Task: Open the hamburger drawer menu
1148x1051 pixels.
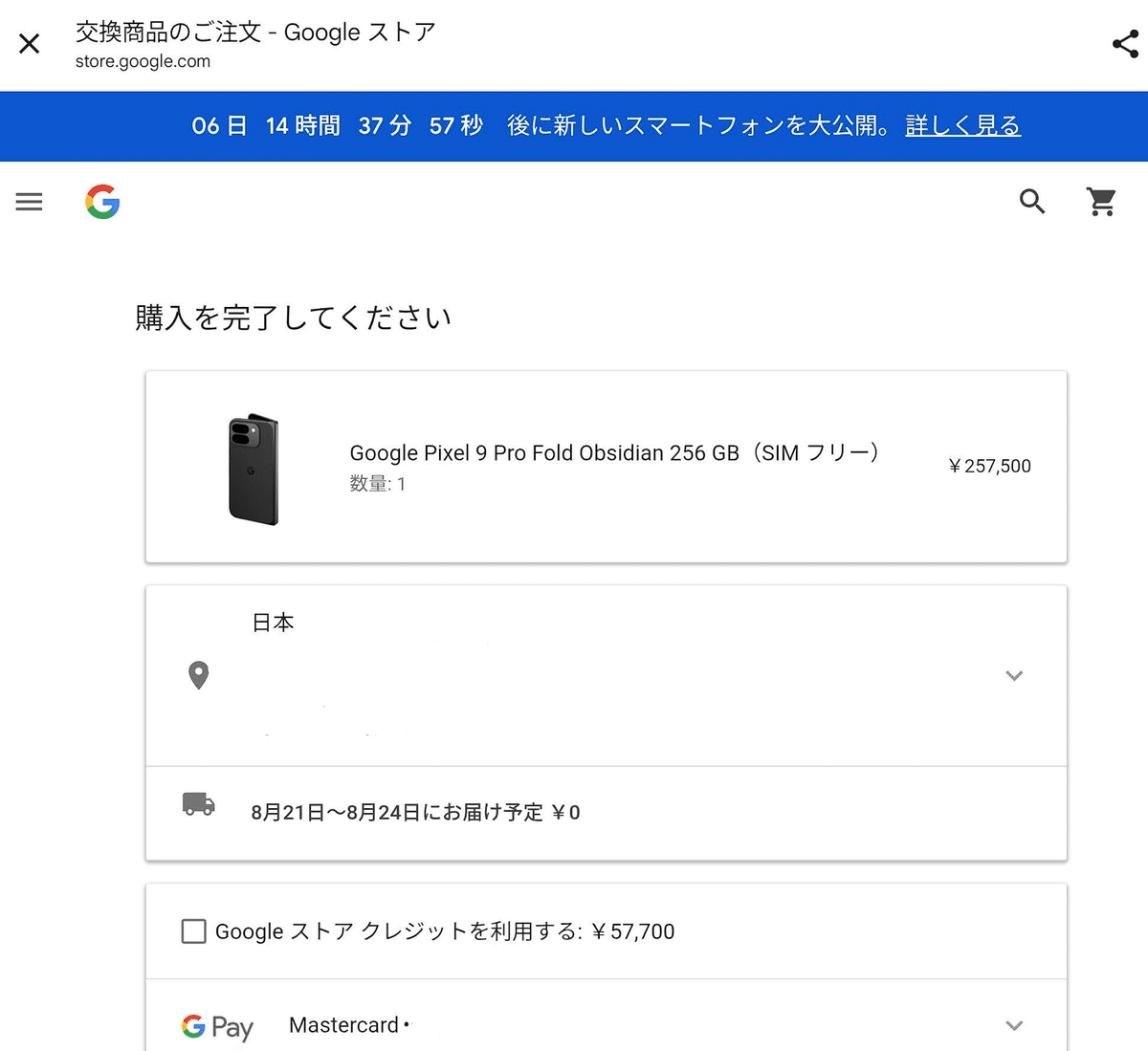Action: [x=30, y=202]
